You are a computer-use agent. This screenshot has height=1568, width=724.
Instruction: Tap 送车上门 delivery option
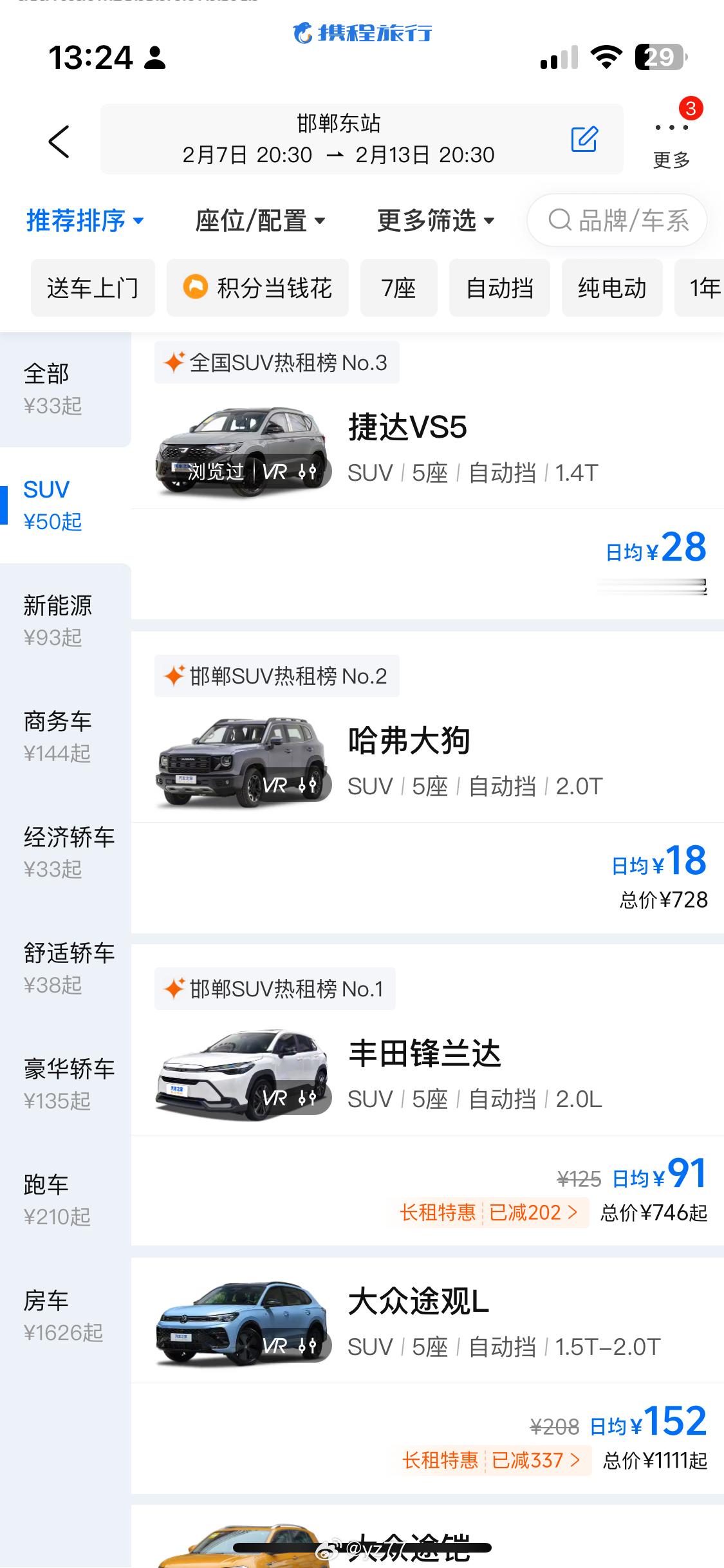pos(93,288)
